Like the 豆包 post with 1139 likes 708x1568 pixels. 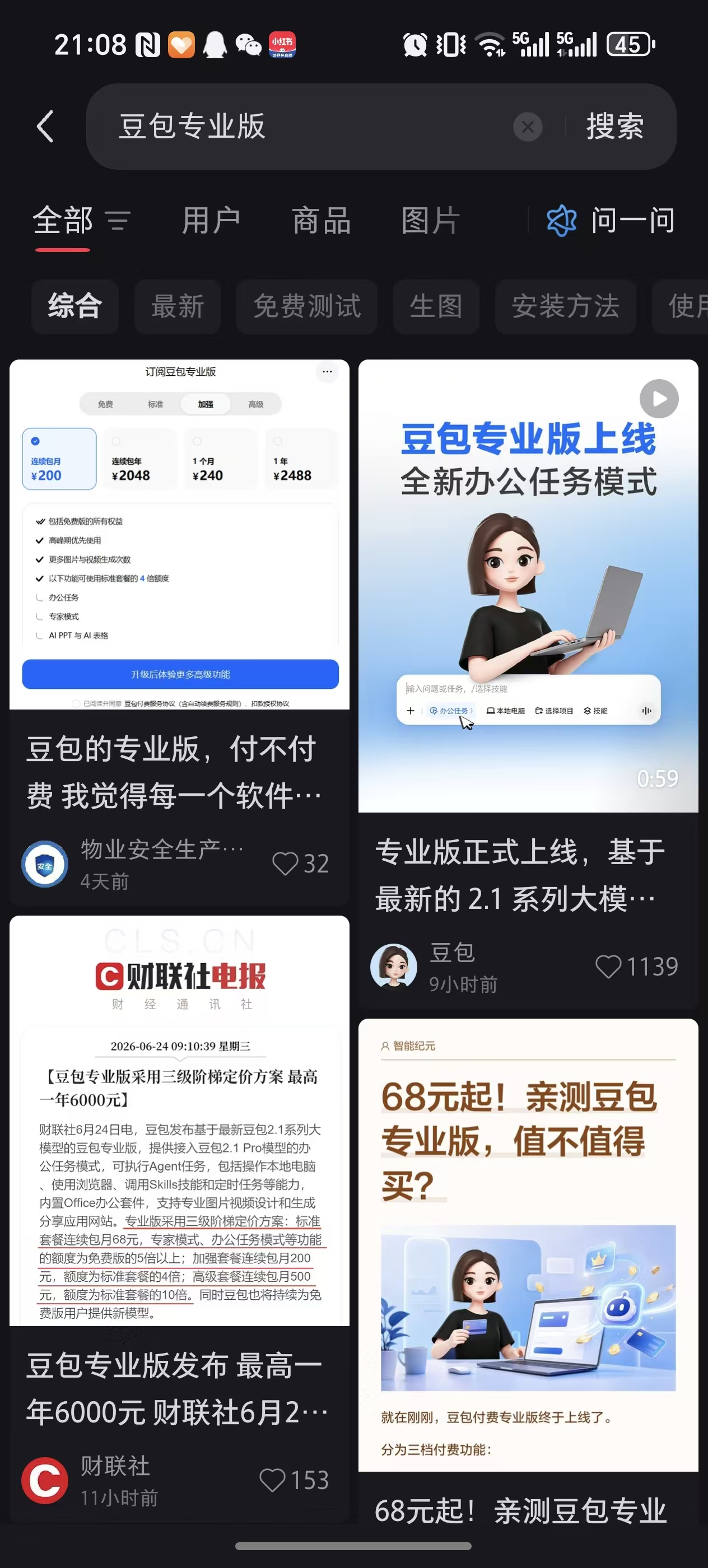point(636,967)
